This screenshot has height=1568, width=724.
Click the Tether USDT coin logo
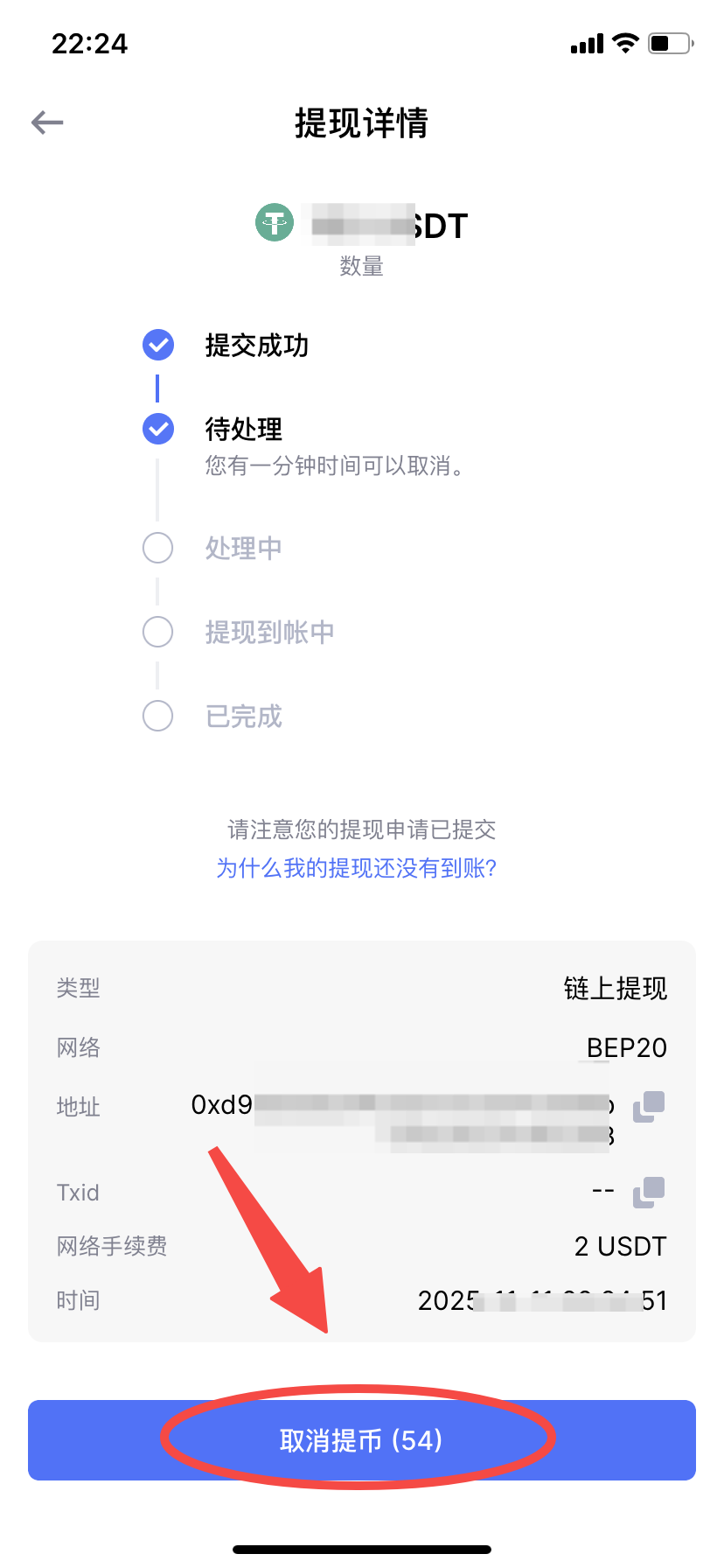pyautogui.click(x=274, y=223)
